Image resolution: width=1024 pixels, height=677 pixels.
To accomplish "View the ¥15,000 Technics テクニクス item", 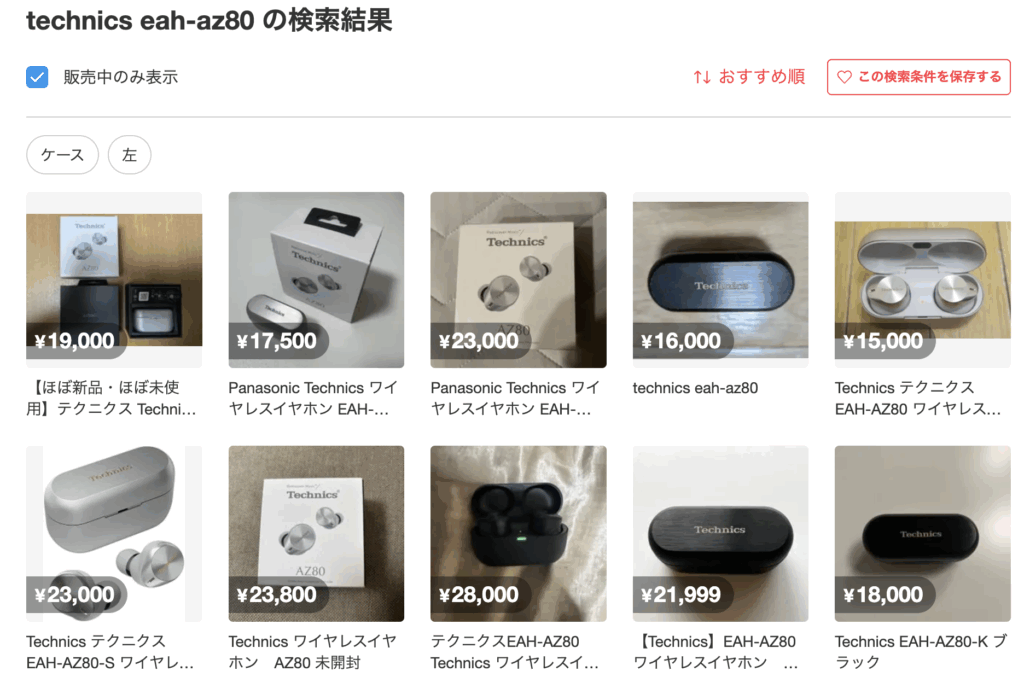I will coord(922,280).
